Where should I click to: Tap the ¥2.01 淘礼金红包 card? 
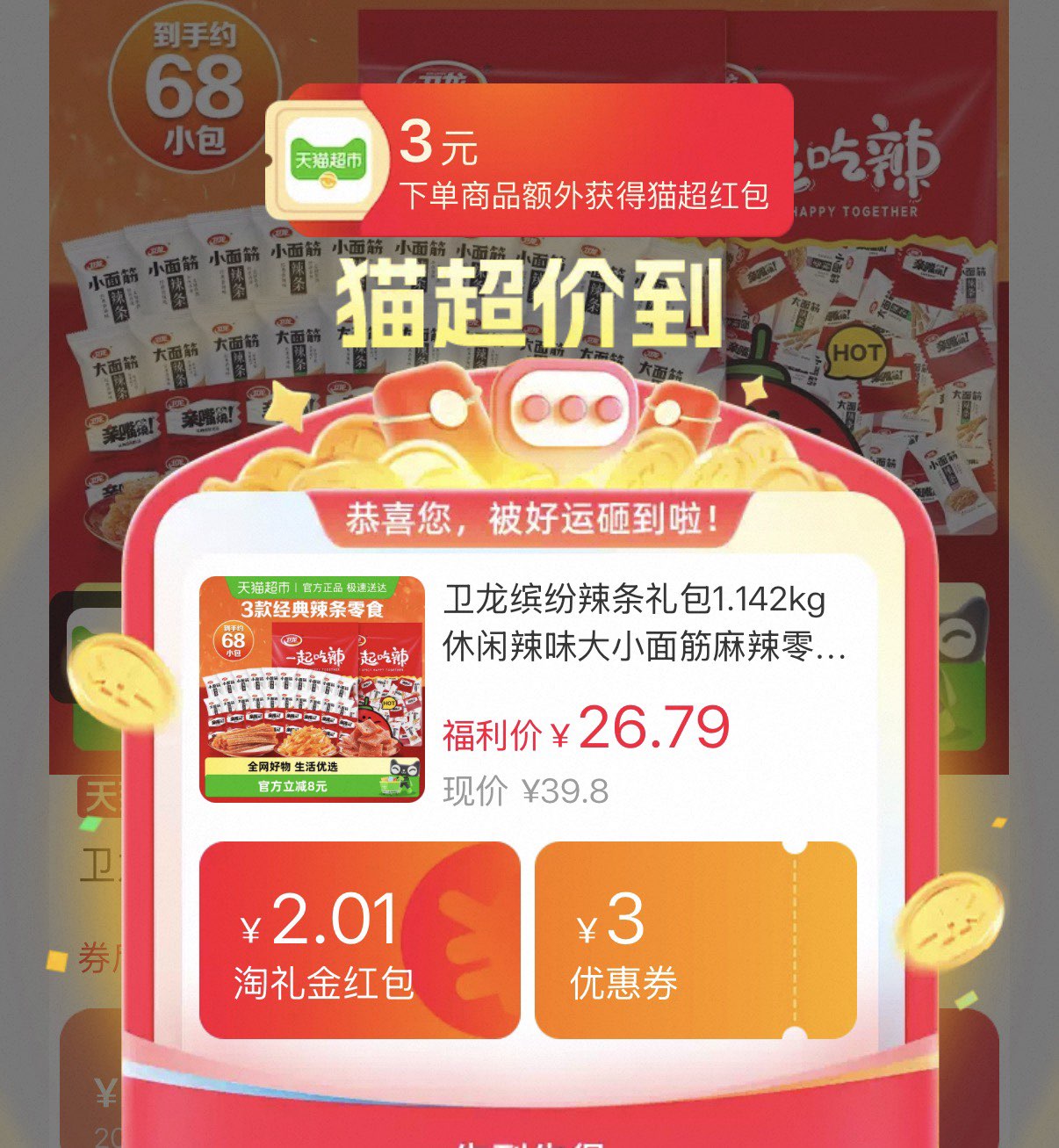pyautogui.click(x=360, y=940)
